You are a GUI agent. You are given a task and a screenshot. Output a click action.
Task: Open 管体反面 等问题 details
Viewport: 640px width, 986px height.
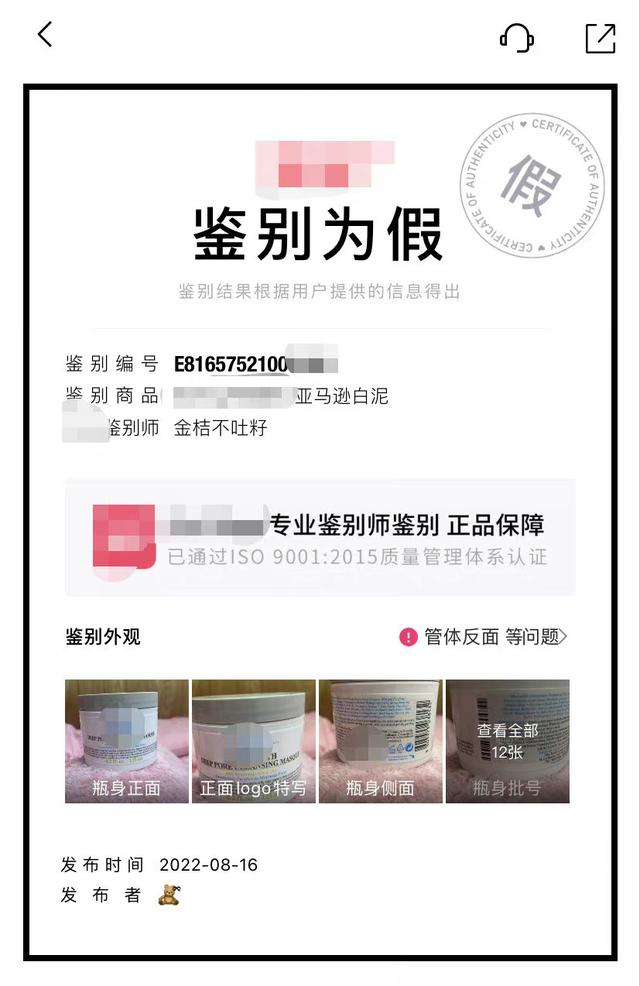click(485, 637)
